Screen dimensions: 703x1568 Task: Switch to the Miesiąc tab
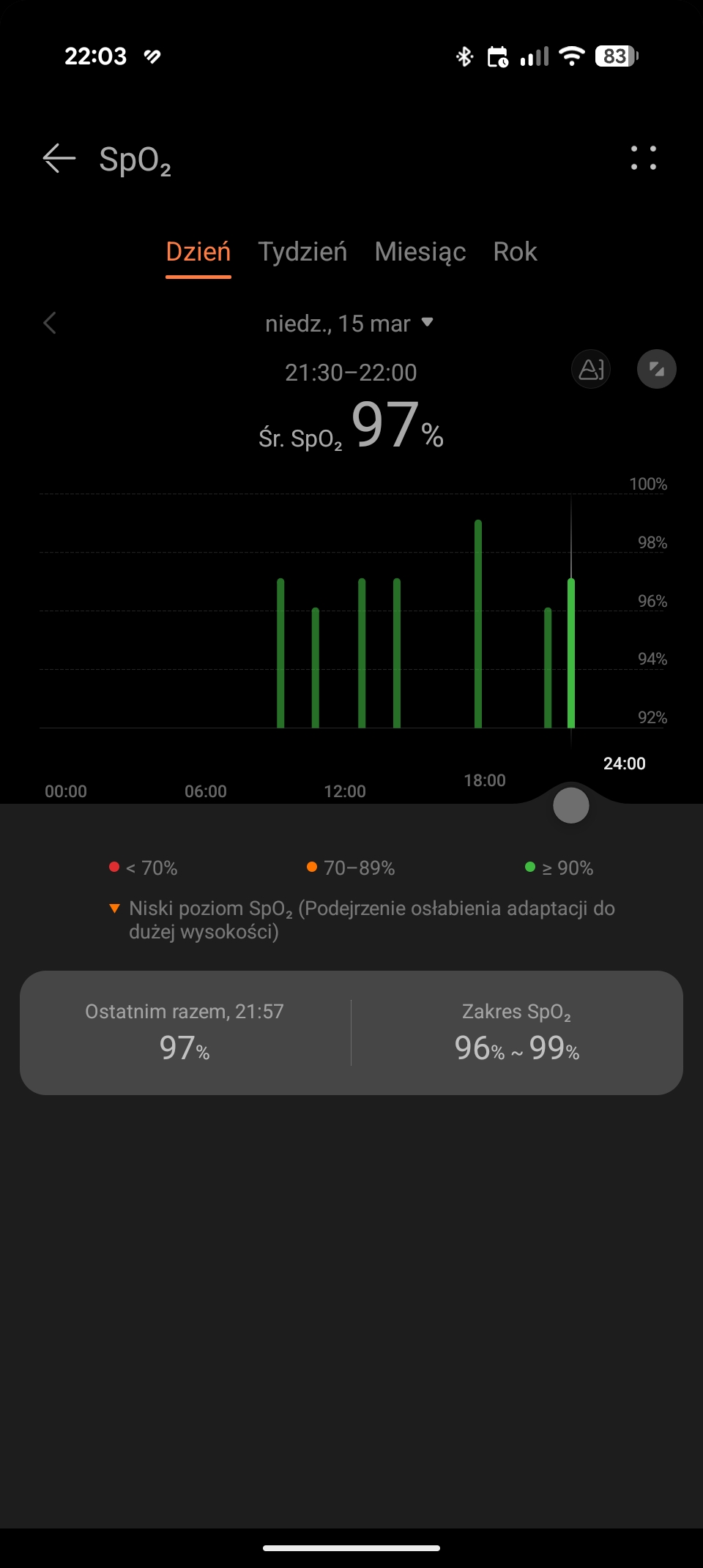[420, 252]
